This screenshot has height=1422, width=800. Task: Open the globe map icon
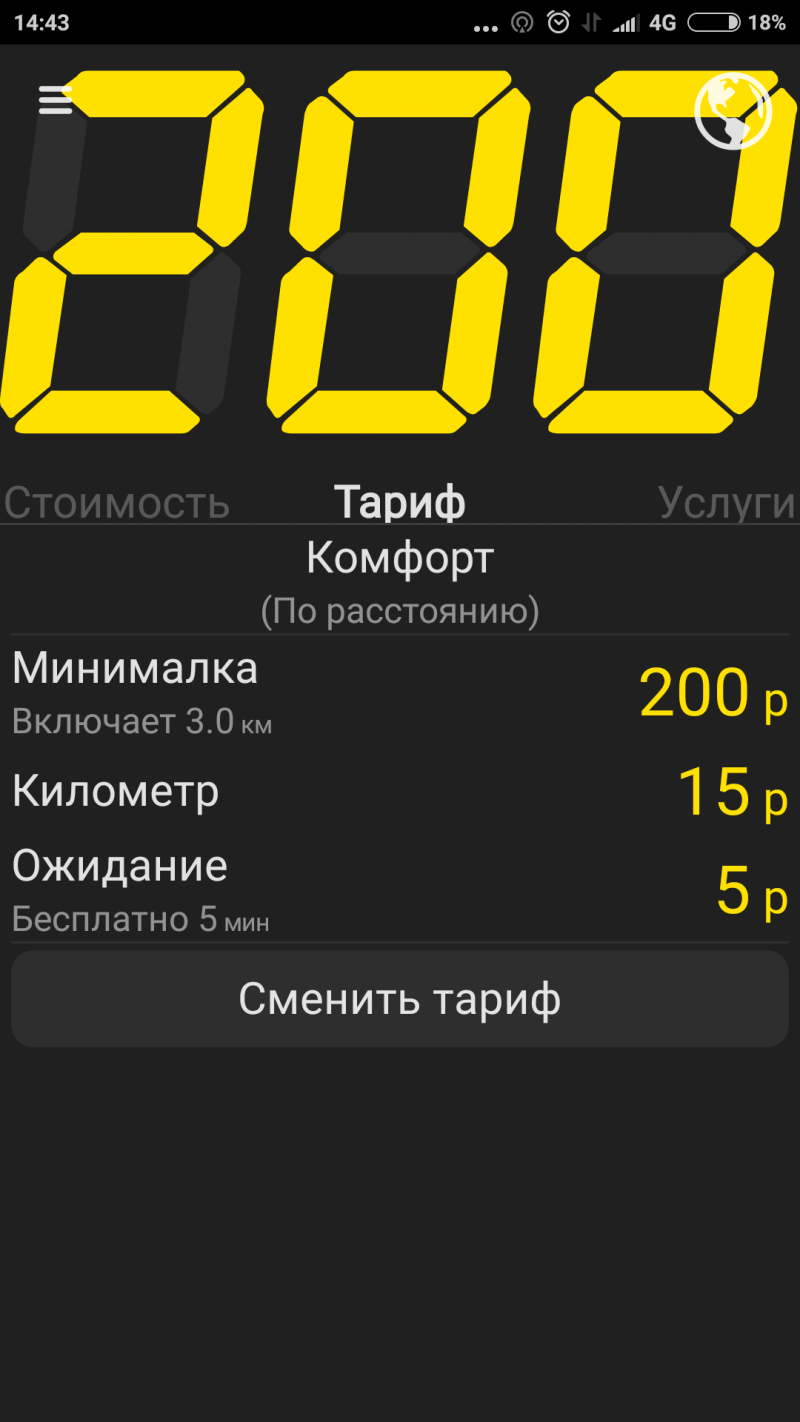click(733, 111)
